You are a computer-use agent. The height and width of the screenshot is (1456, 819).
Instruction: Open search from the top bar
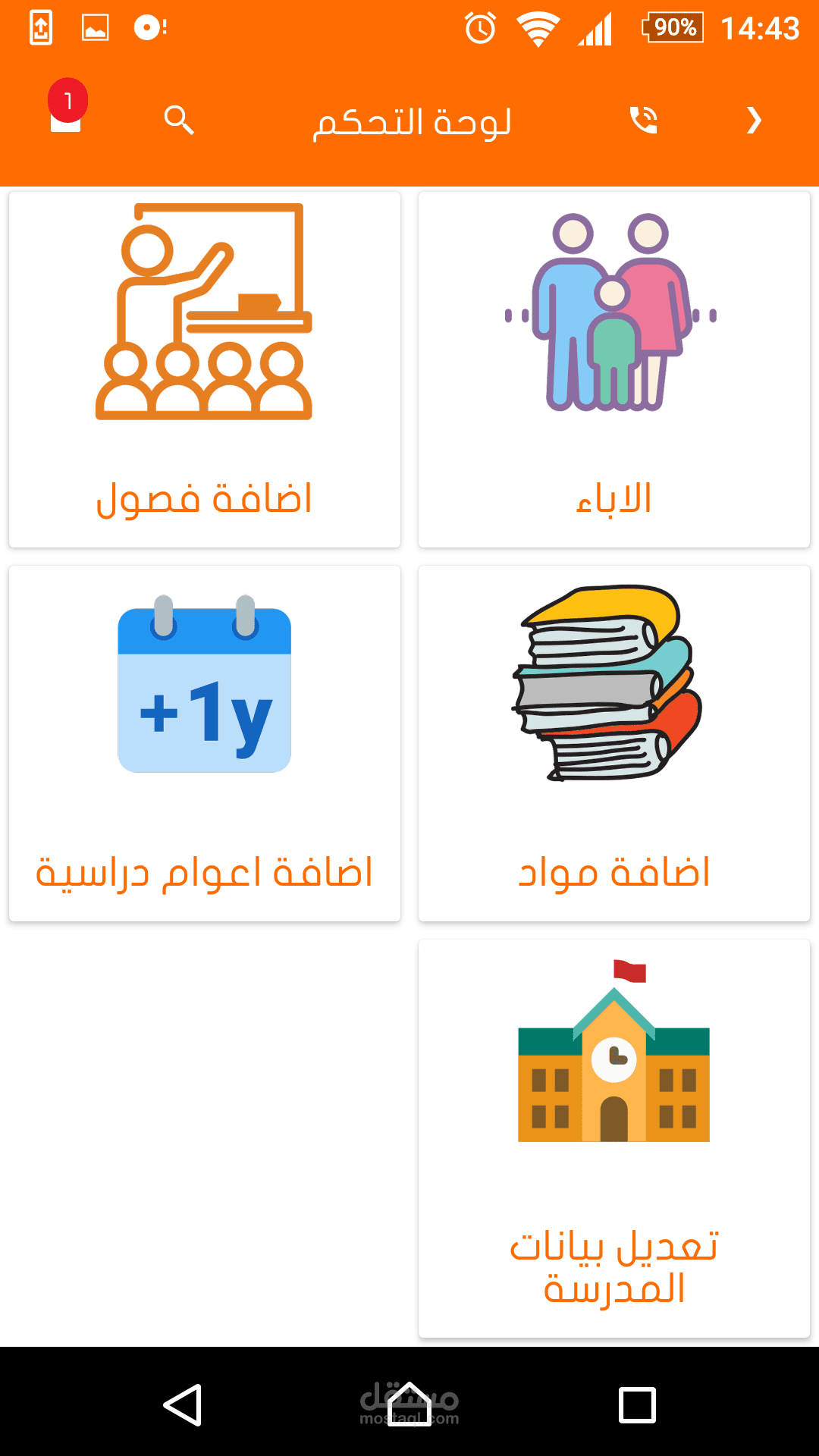click(179, 120)
